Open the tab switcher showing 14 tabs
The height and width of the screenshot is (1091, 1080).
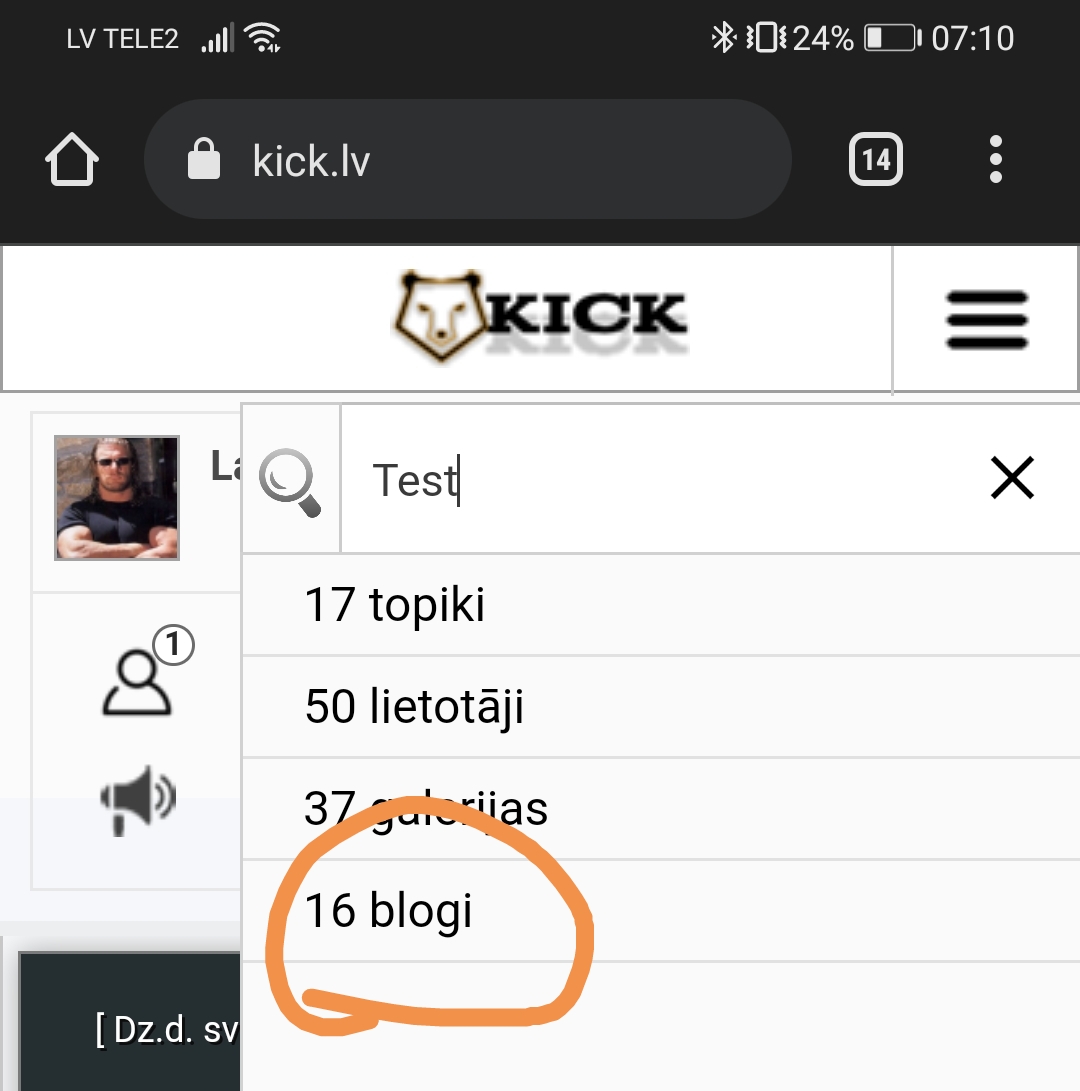point(875,160)
